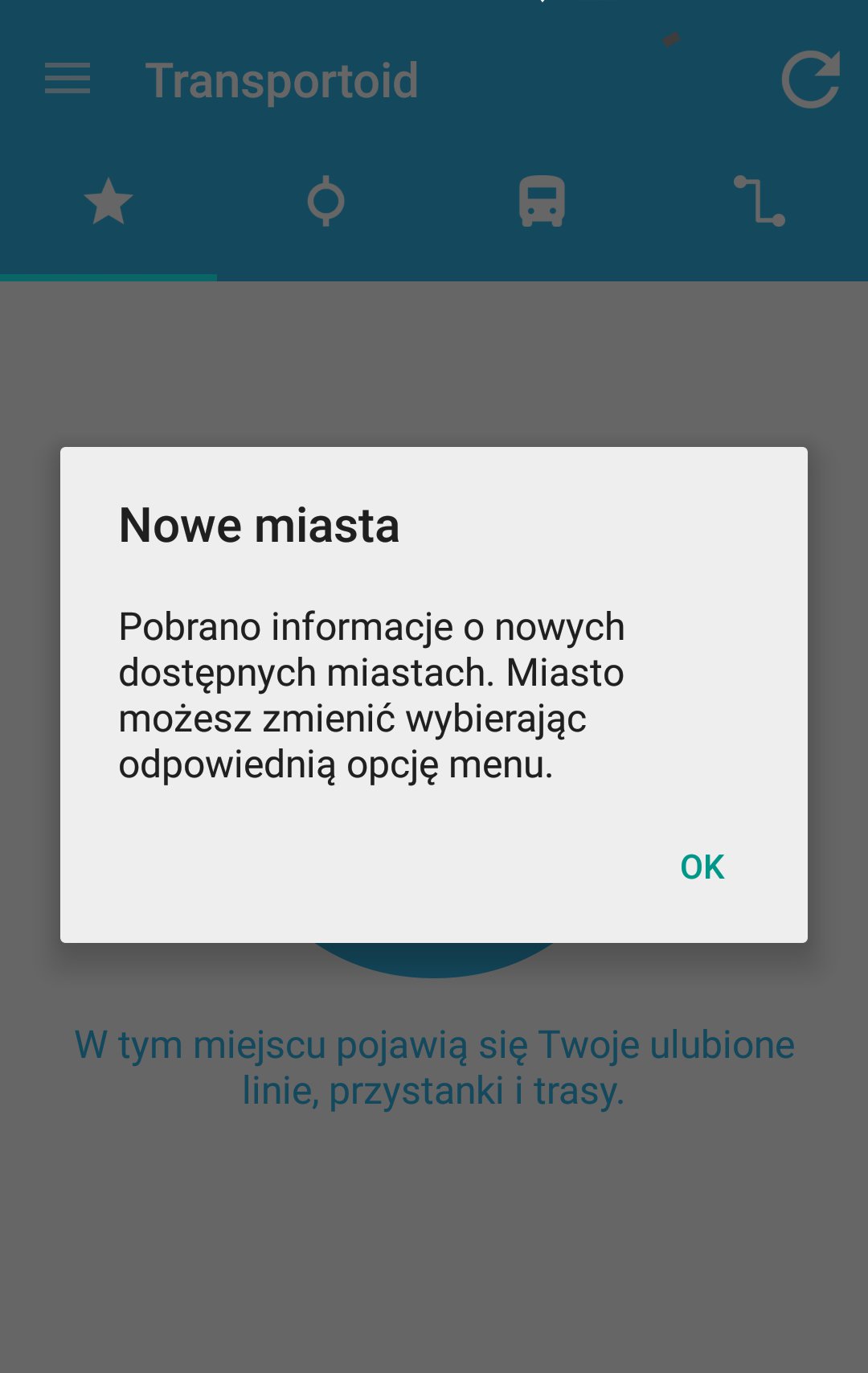Switch to the route planner tab

(759, 202)
